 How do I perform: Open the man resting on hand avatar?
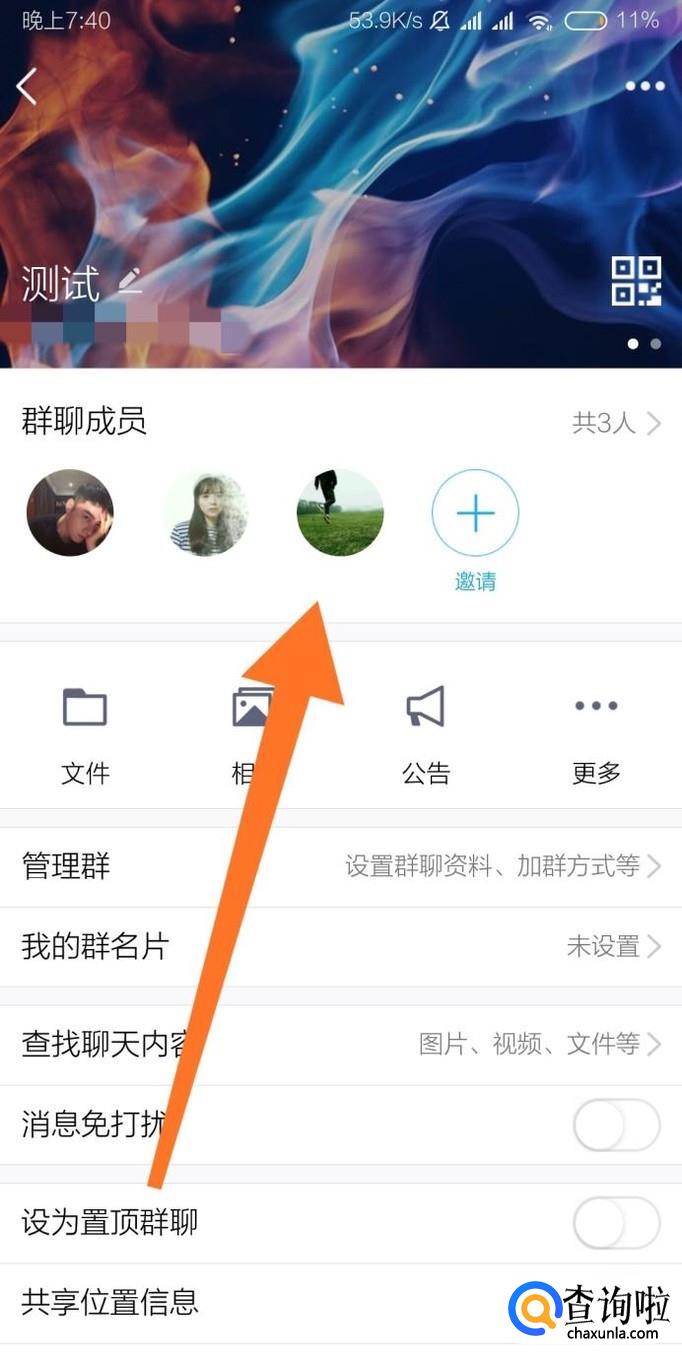pyautogui.click(x=70, y=513)
